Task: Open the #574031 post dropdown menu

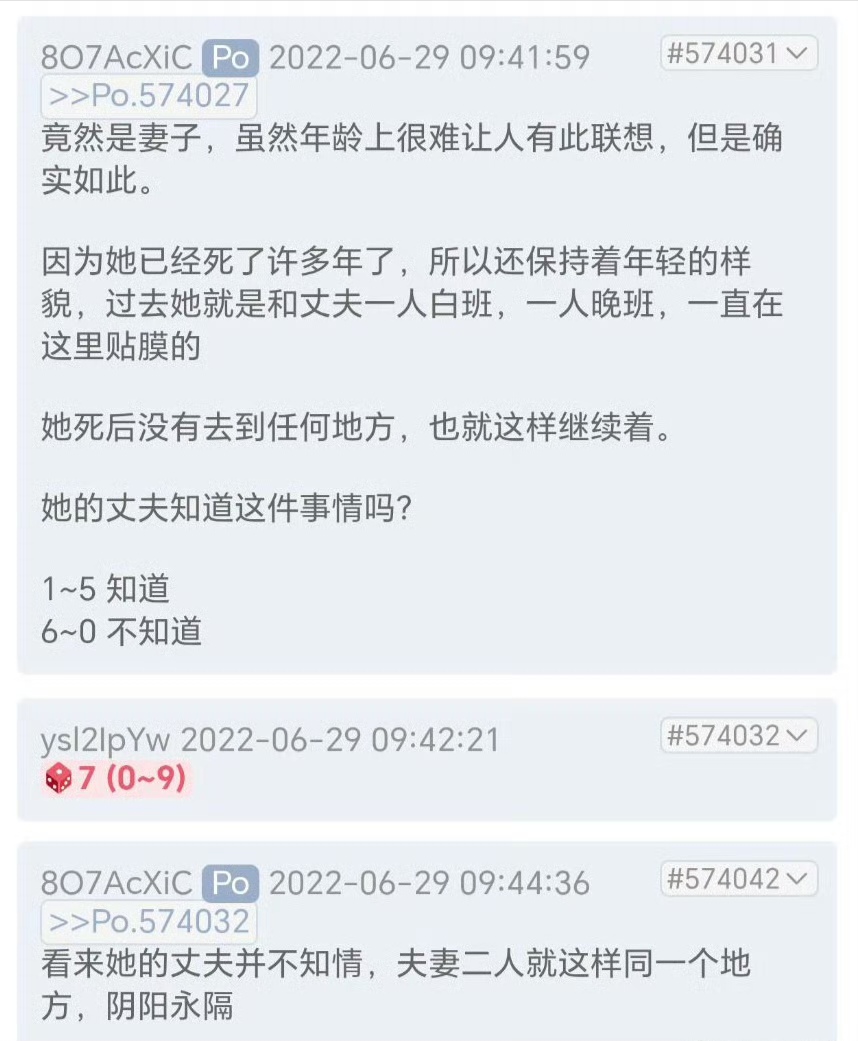Action: pos(739,54)
